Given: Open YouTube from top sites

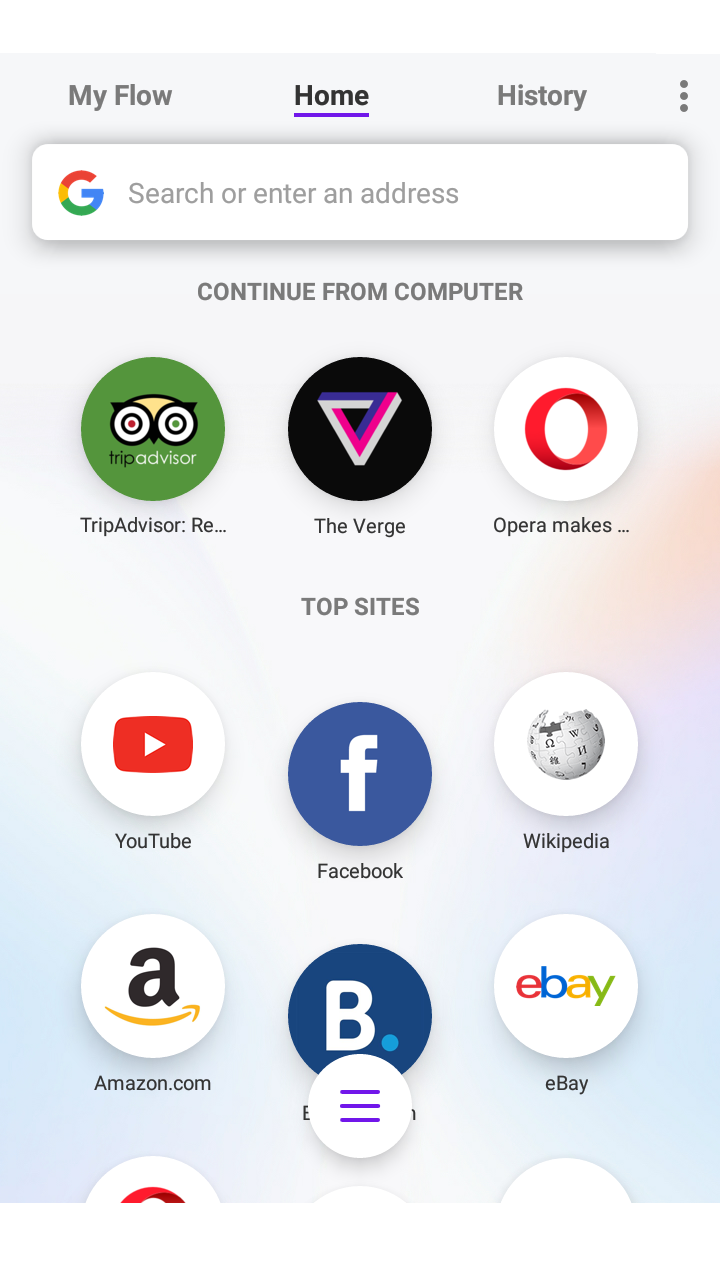Looking at the screenshot, I should (x=153, y=744).
